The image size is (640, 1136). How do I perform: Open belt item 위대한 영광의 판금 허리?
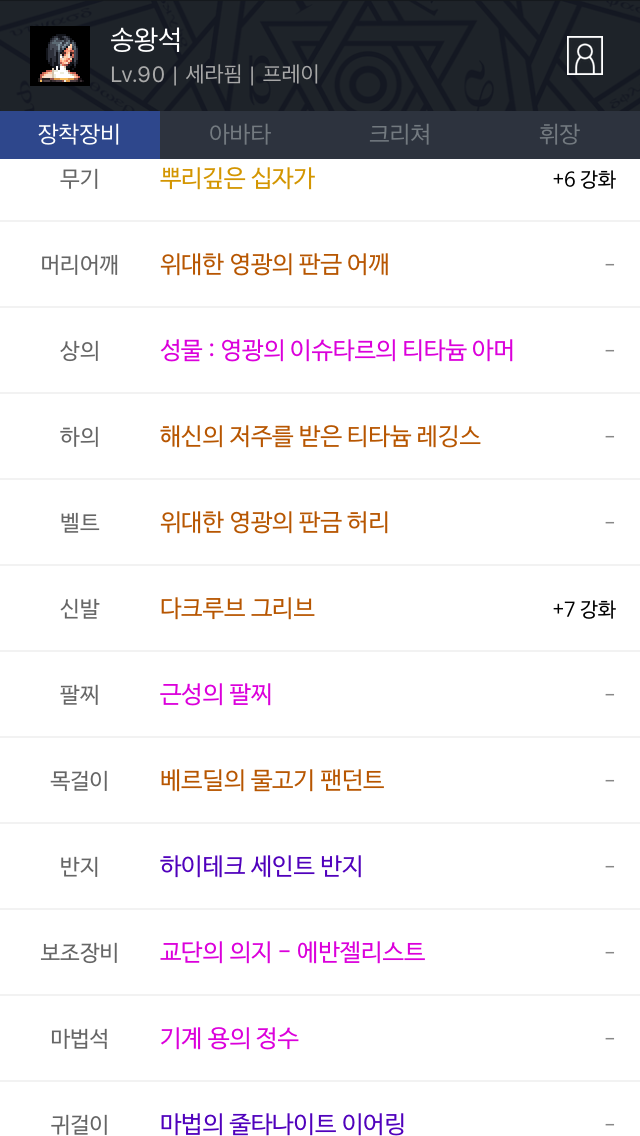[275, 522]
